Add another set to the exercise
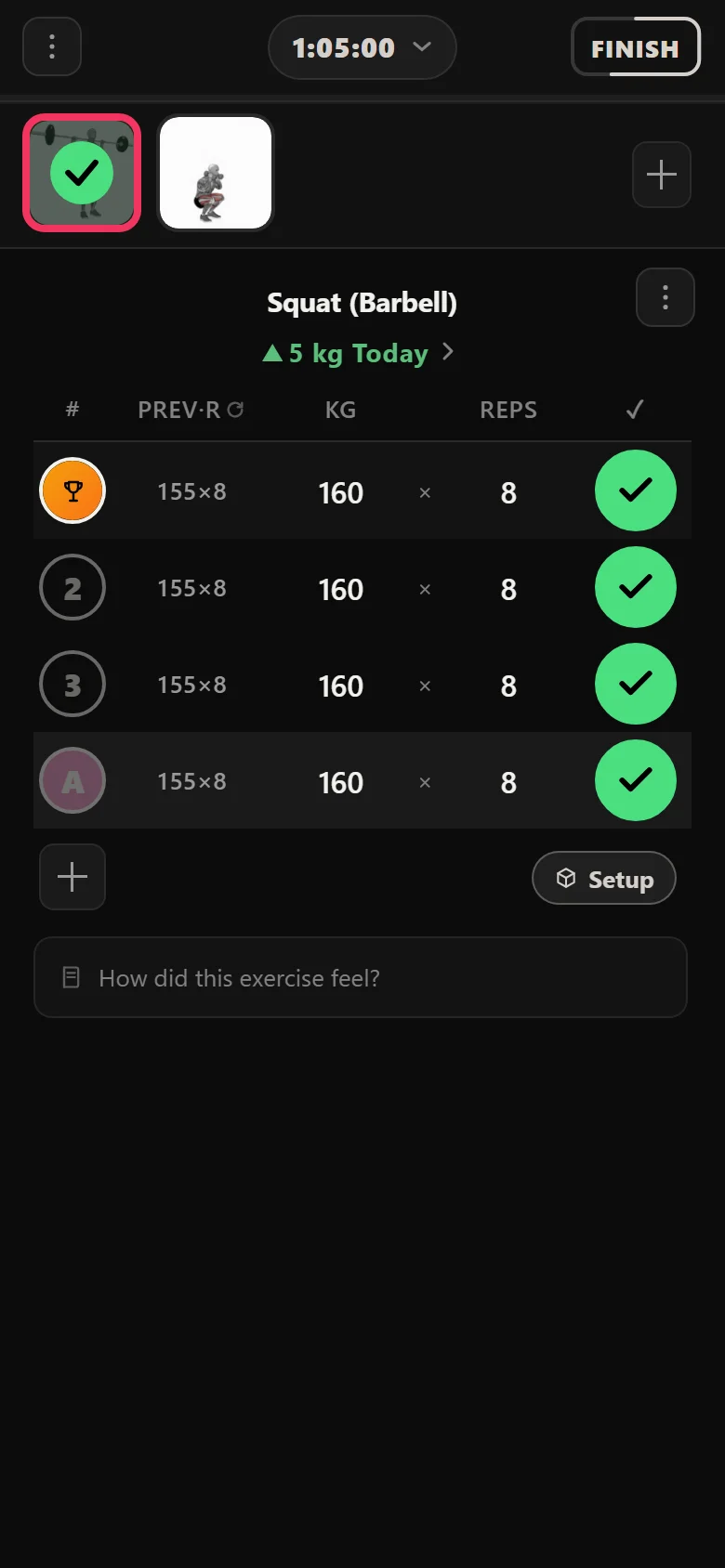Image resolution: width=725 pixels, height=1568 pixels. [x=72, y=877]
